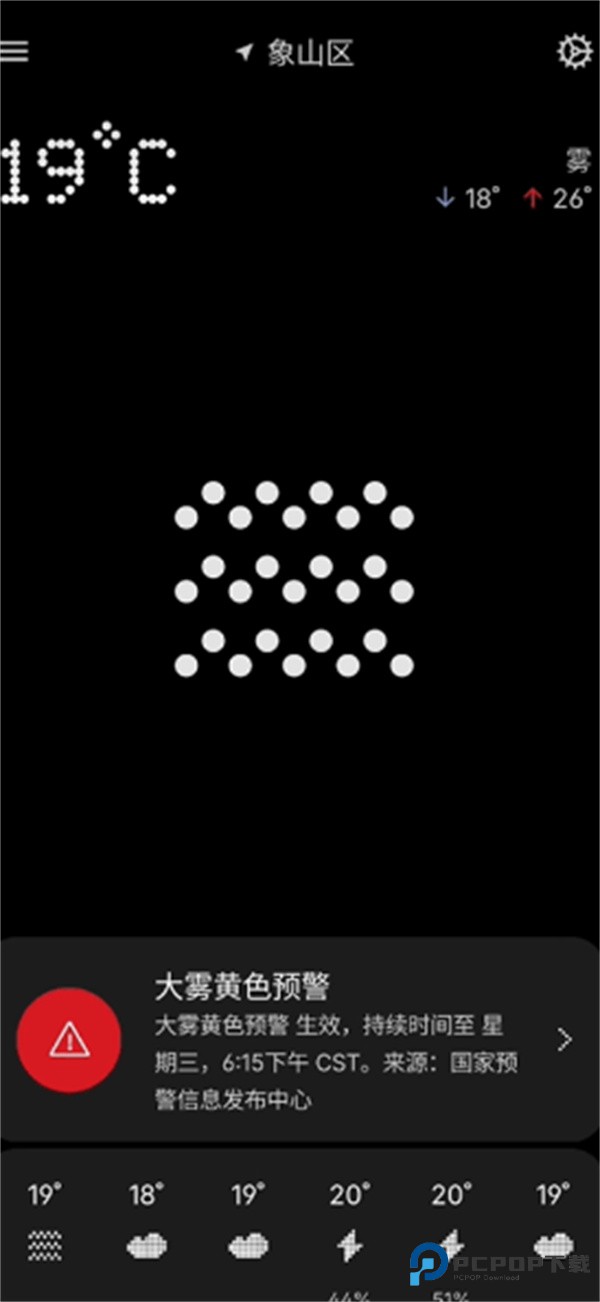Expand alert details with the chevron arrow
The height and width of the screenshot is (1302, 600).
click(565, 1040)
